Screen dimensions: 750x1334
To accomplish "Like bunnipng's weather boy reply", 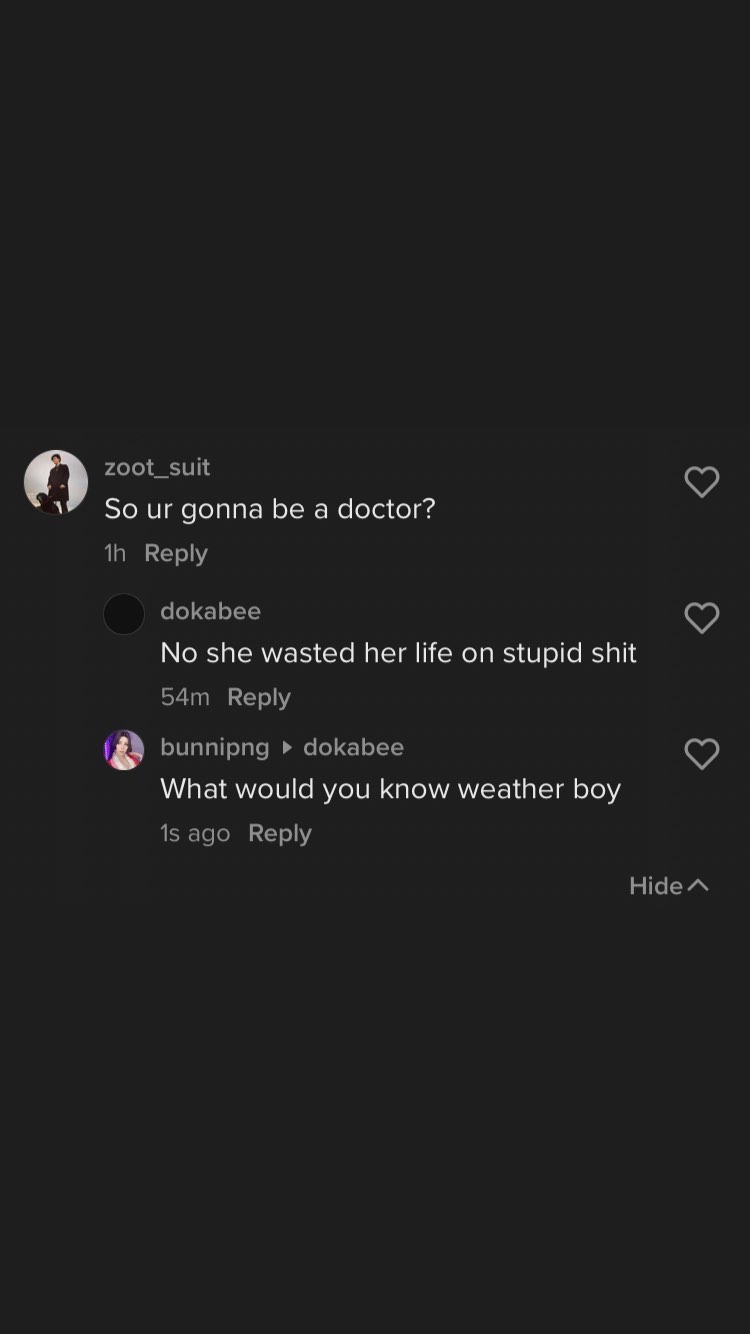I will pyautogui.click(x=702, y=754).
